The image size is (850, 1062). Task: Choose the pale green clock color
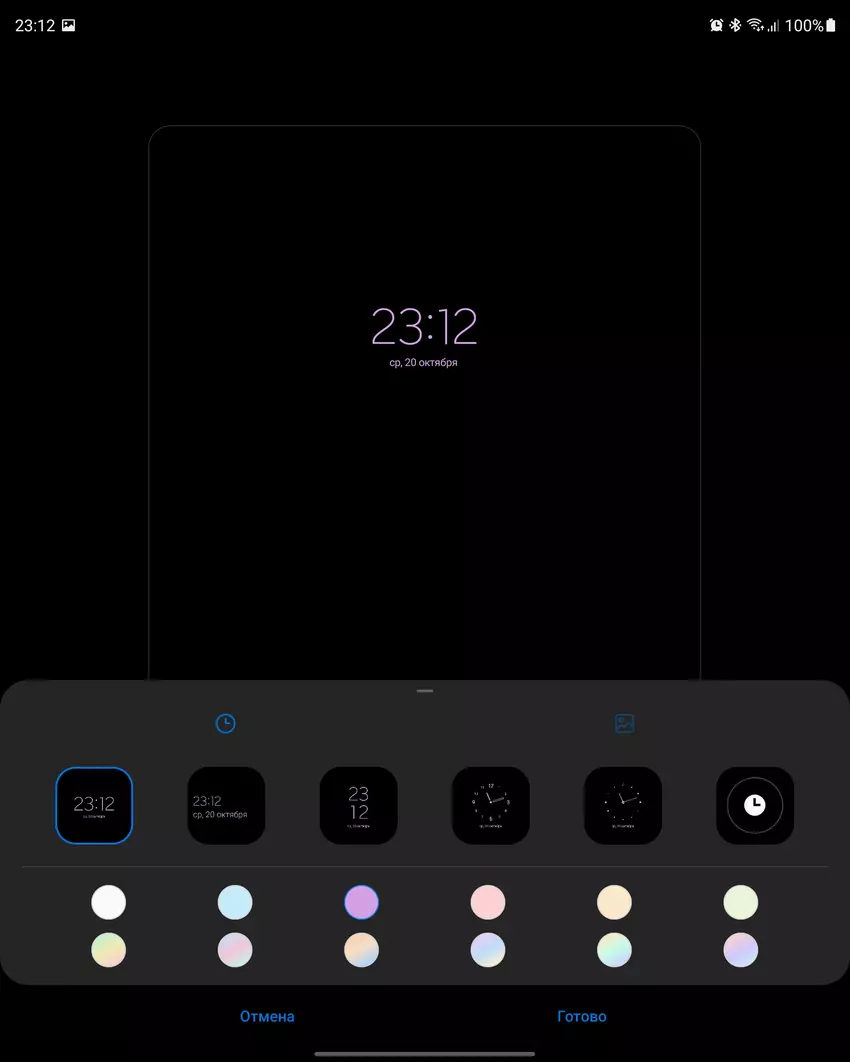[x=741, y=903]
